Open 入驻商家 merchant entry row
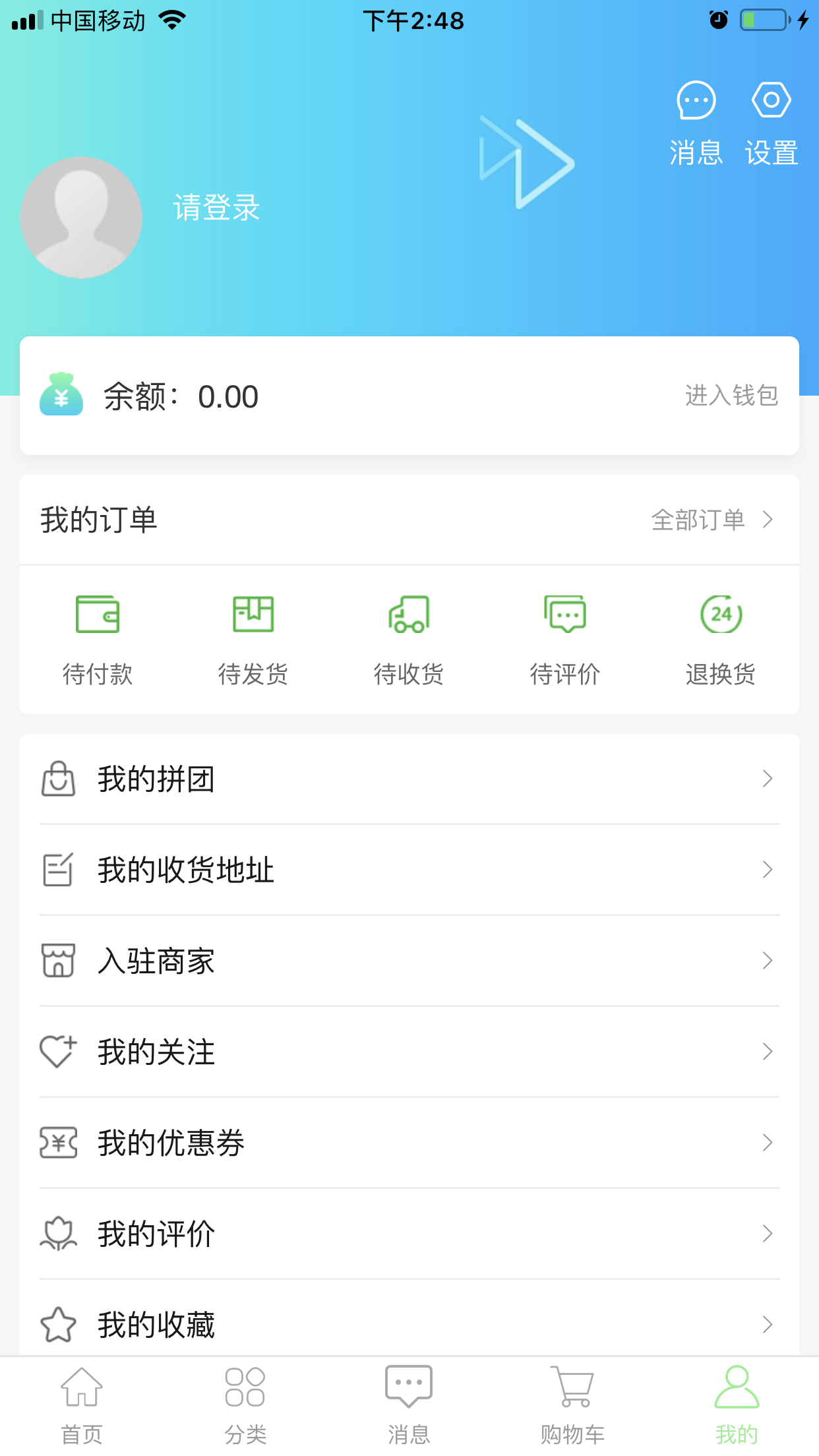 pyautogui.click(x=409, y=961)
